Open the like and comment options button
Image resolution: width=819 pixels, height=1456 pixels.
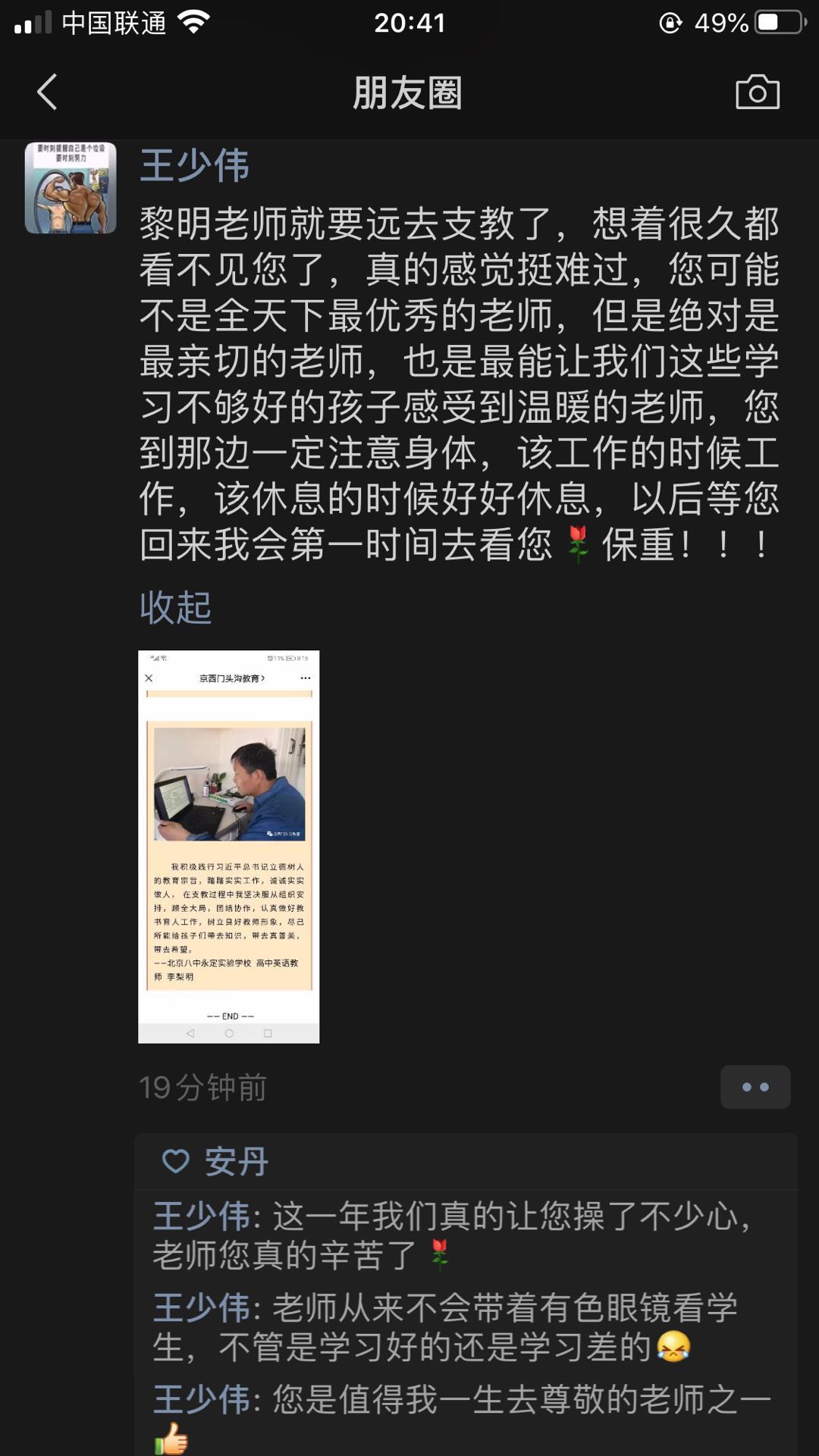click(x=755, y=1087)
